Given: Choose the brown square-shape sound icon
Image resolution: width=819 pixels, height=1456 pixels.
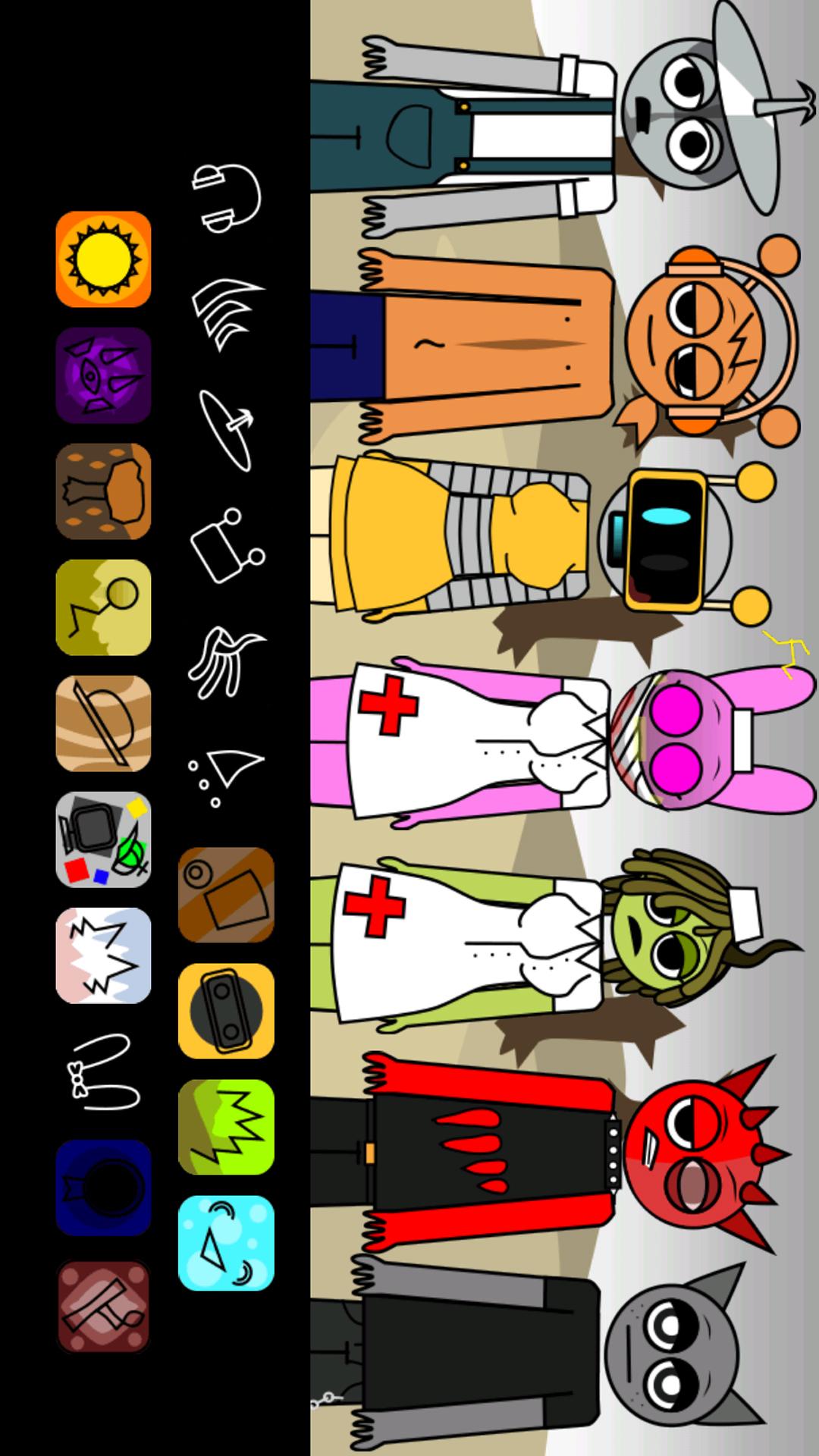Looking at the screenshot, I should click(x=226, y=895).
